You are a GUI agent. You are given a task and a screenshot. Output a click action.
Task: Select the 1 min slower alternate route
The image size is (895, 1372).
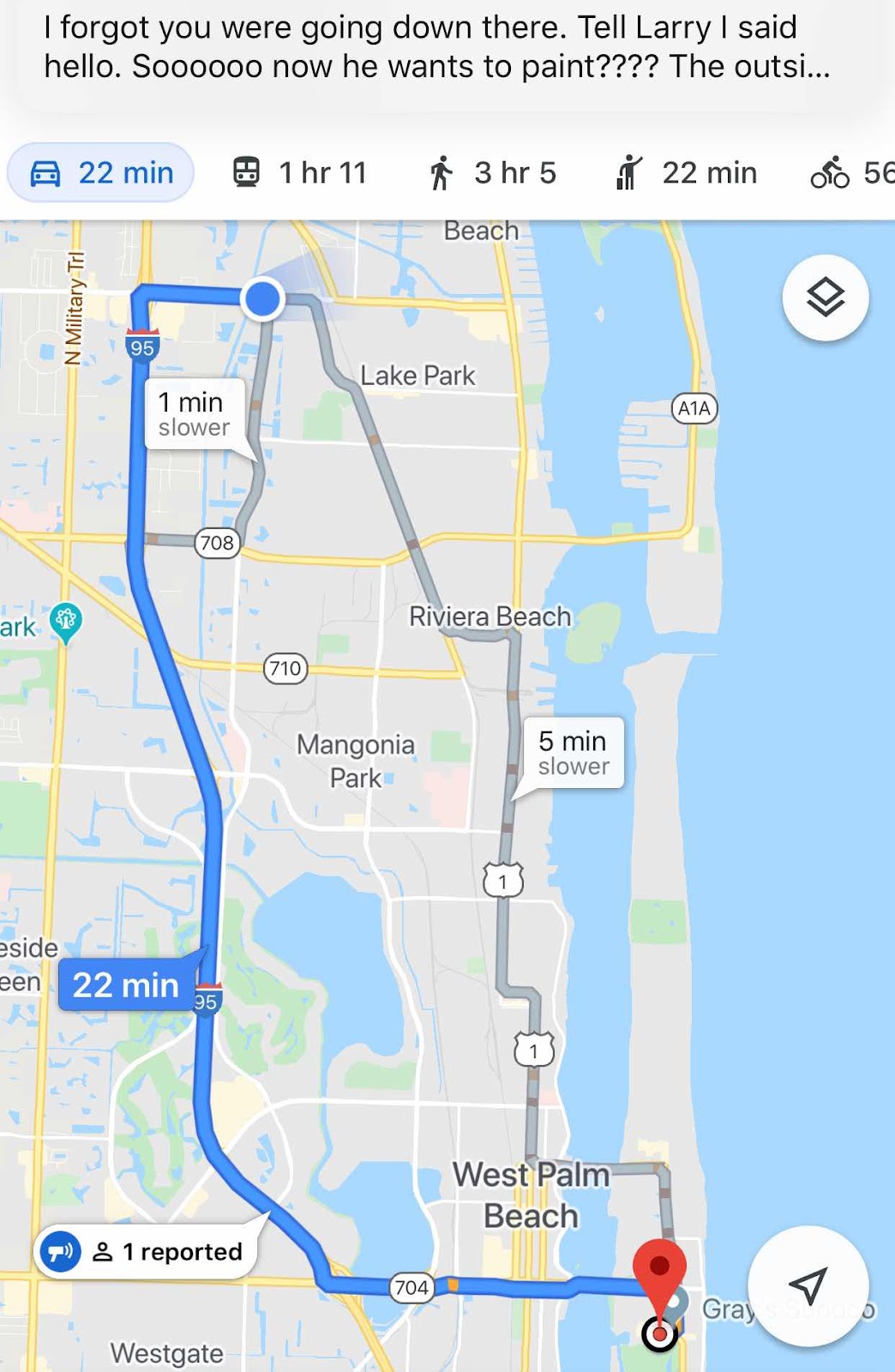195,414
